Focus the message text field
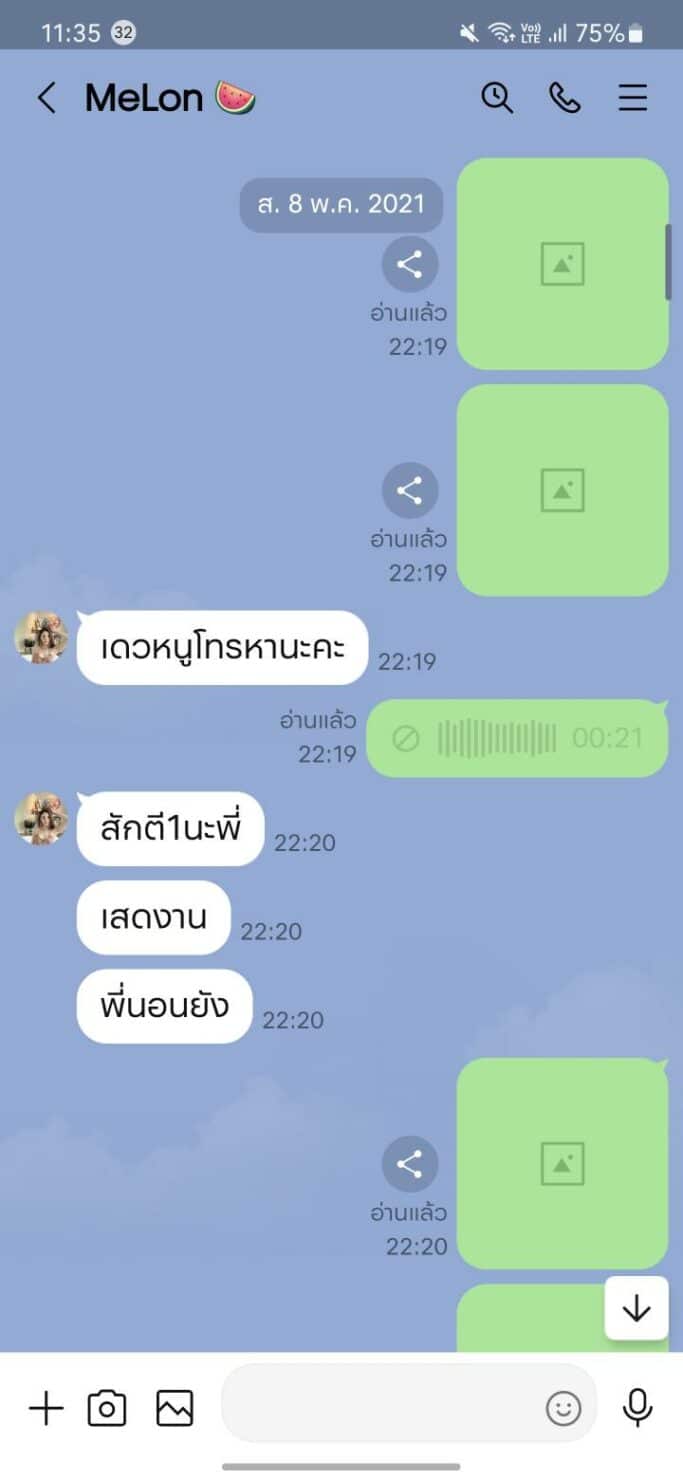 (x=380, y=1409)
